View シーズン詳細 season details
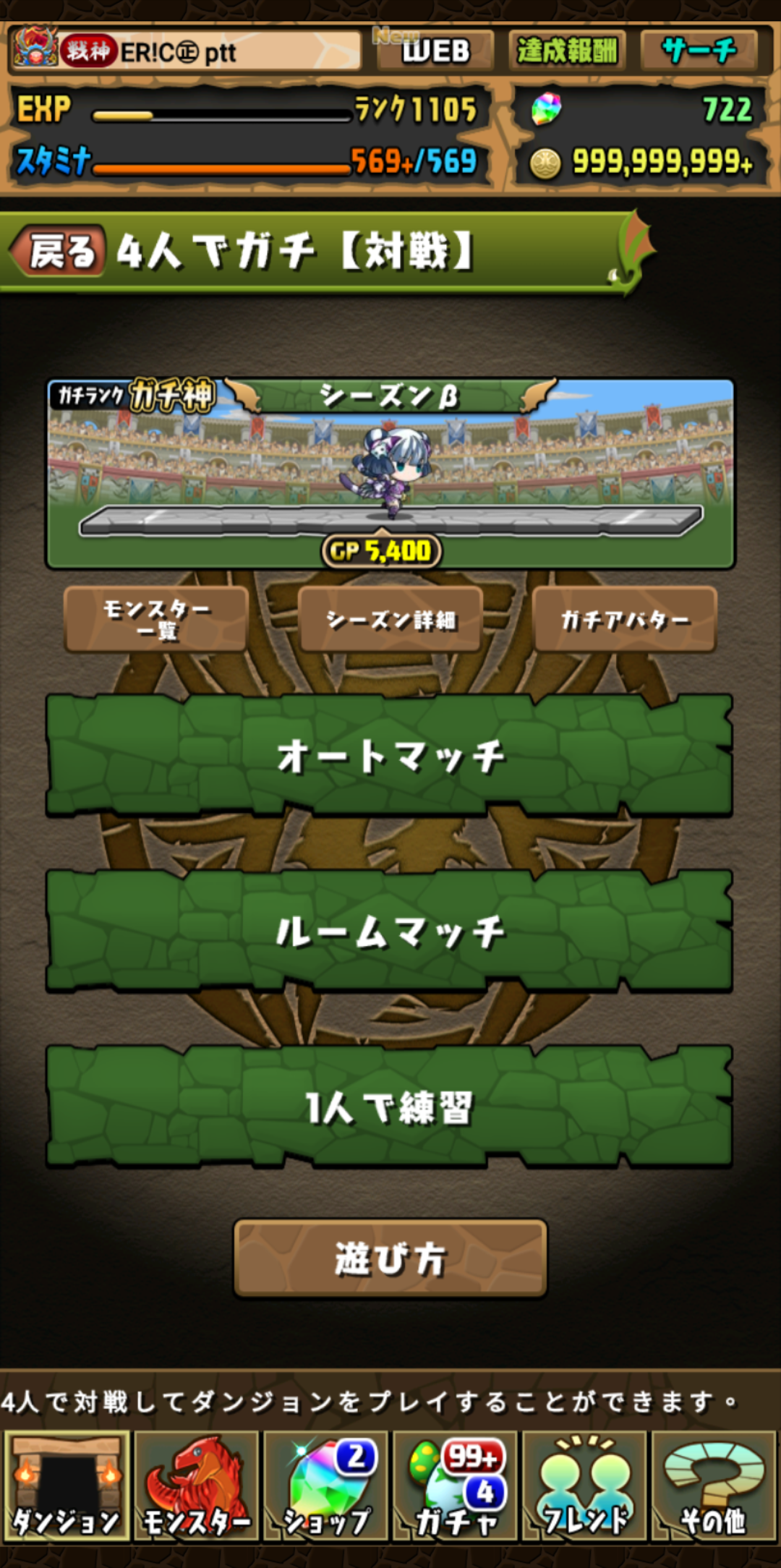Image resolution: width=781 pixels, height=1568 pixels. click(390, 620)
